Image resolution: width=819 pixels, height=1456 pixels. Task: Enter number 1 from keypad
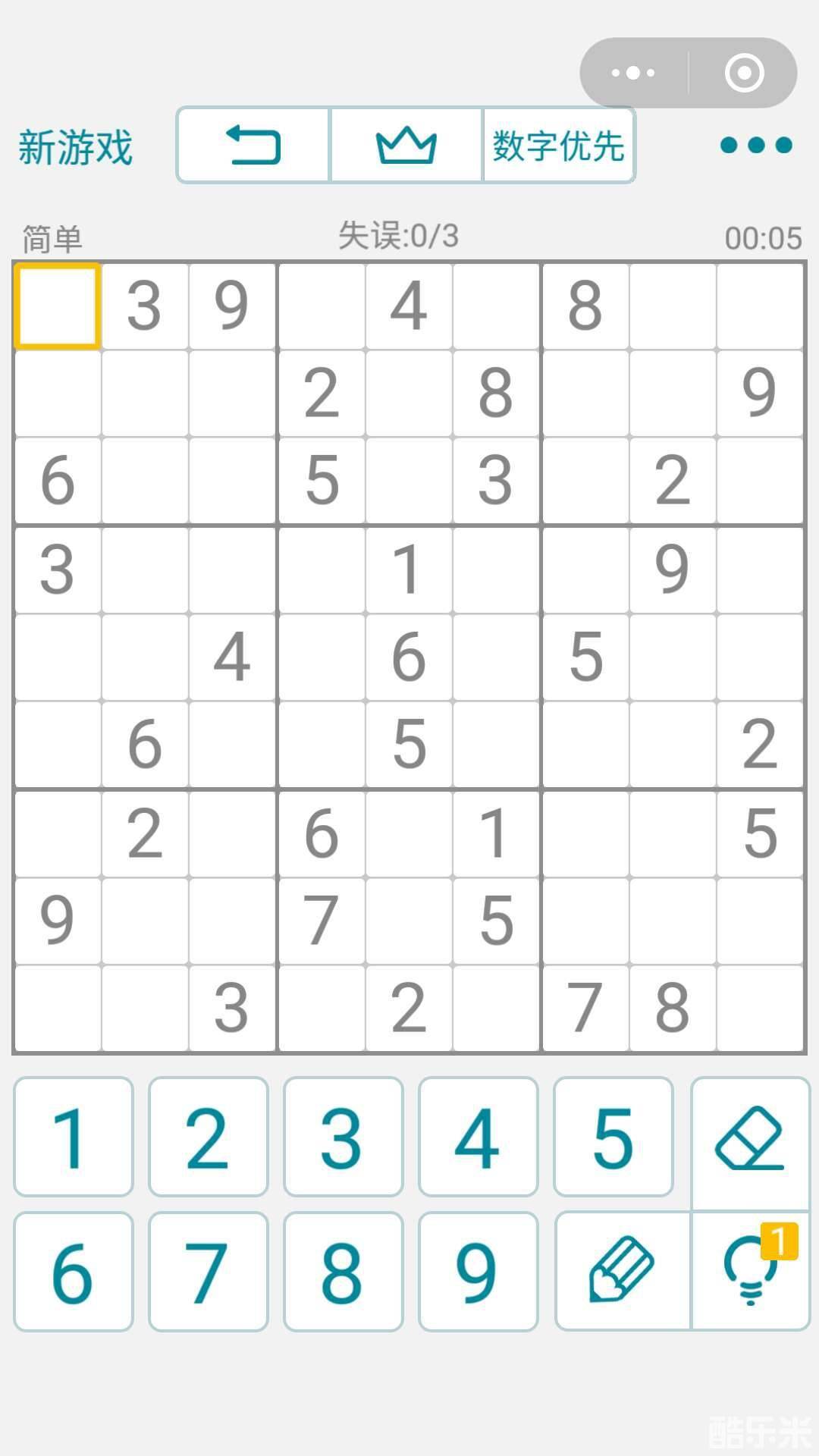(x=74, y=1137)
